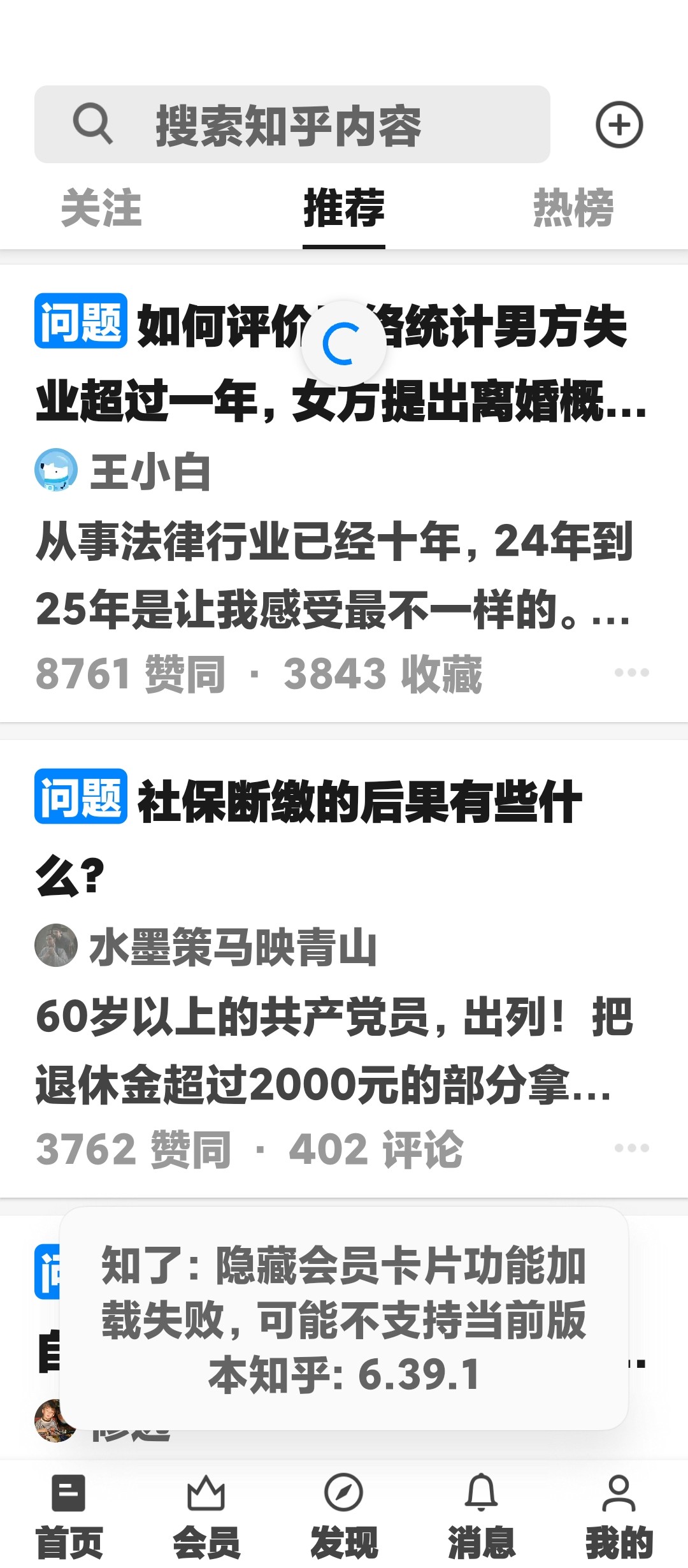This screenshot has height=1568, width=688.
Task: Open more options on 王小白's answer card
Action: pyautogui.click(x=632, y=672)
